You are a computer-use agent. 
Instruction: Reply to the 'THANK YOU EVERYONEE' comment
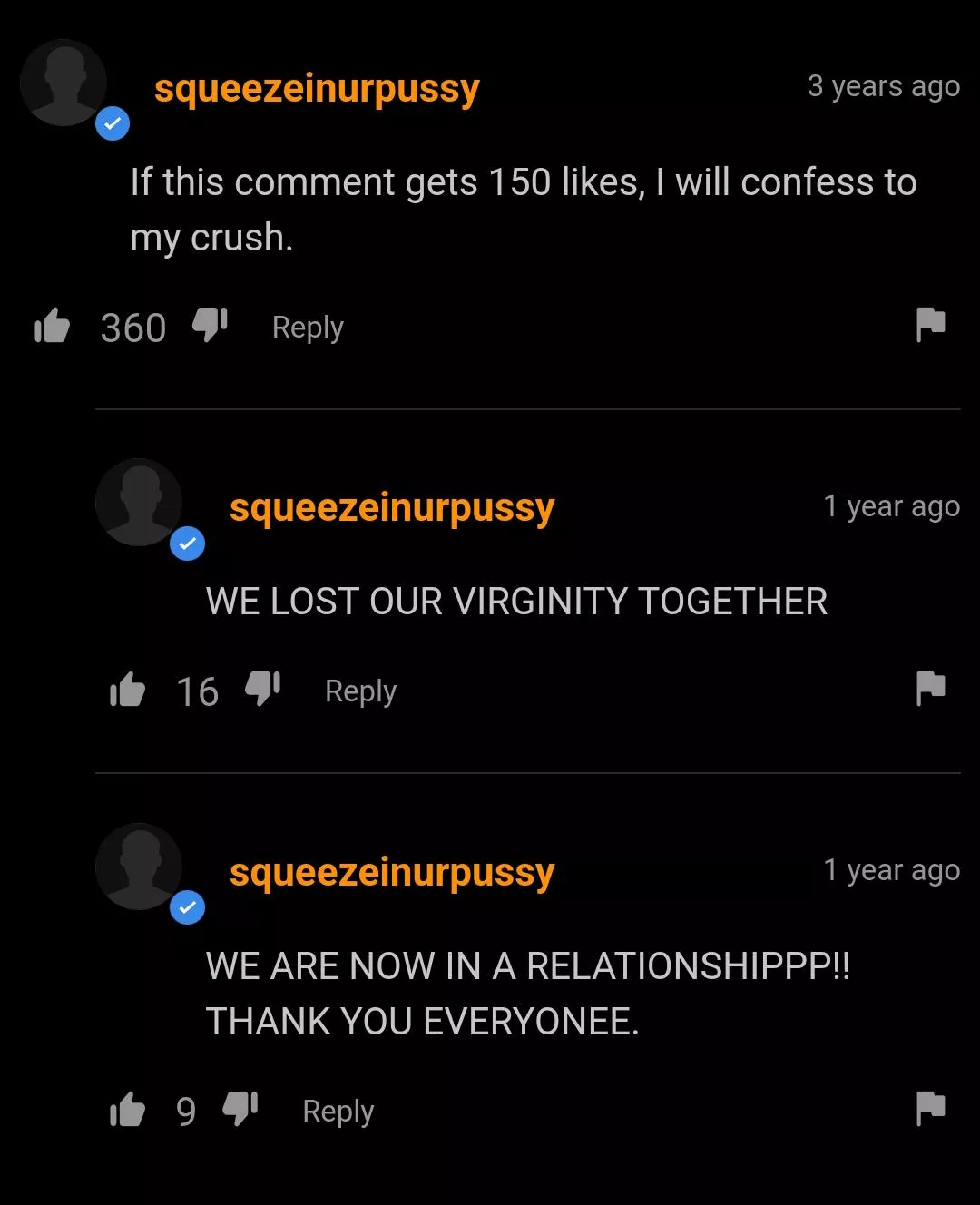(x=338, y=1112)
